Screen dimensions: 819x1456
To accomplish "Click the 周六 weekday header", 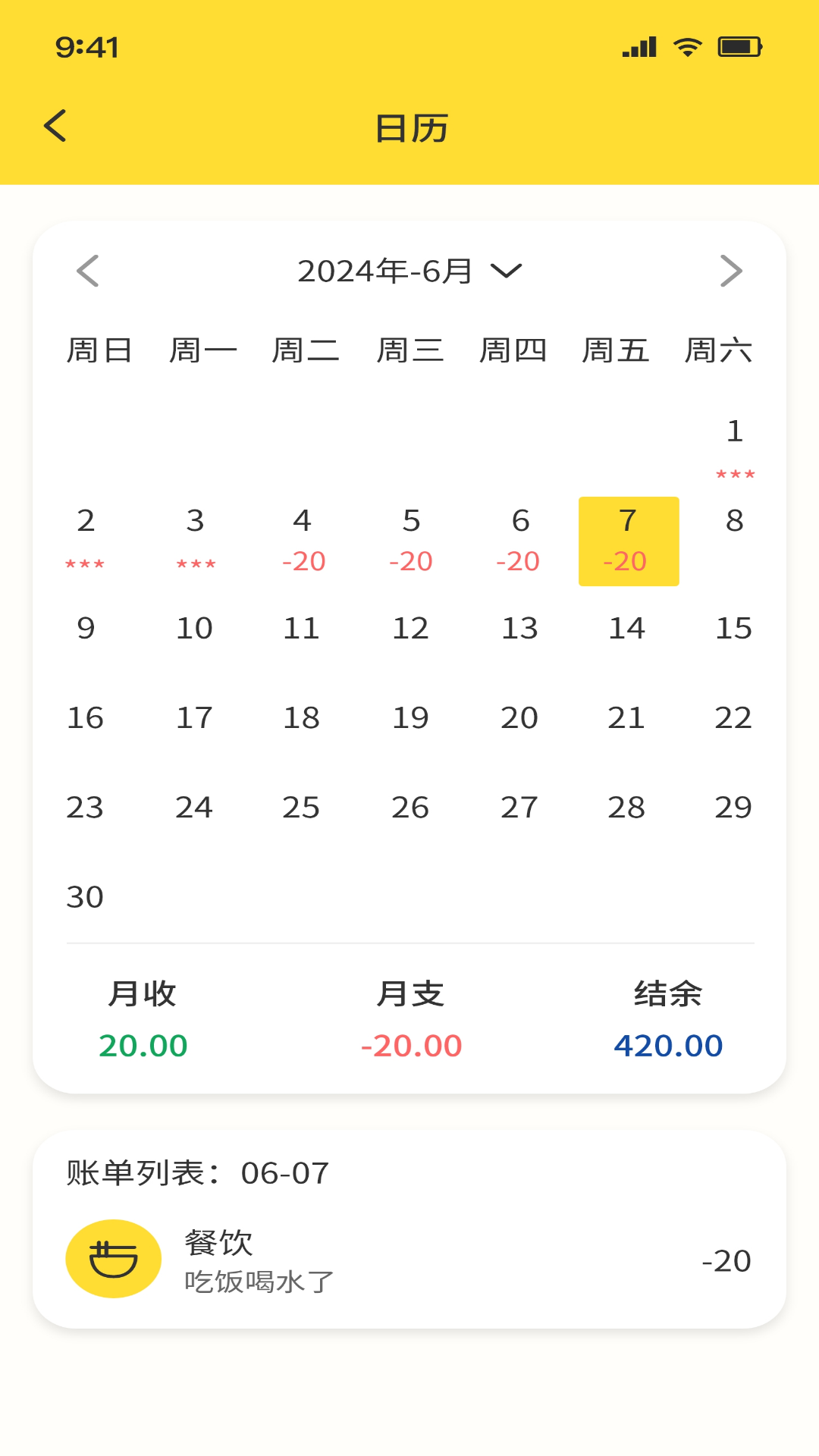I will point(719,350).
